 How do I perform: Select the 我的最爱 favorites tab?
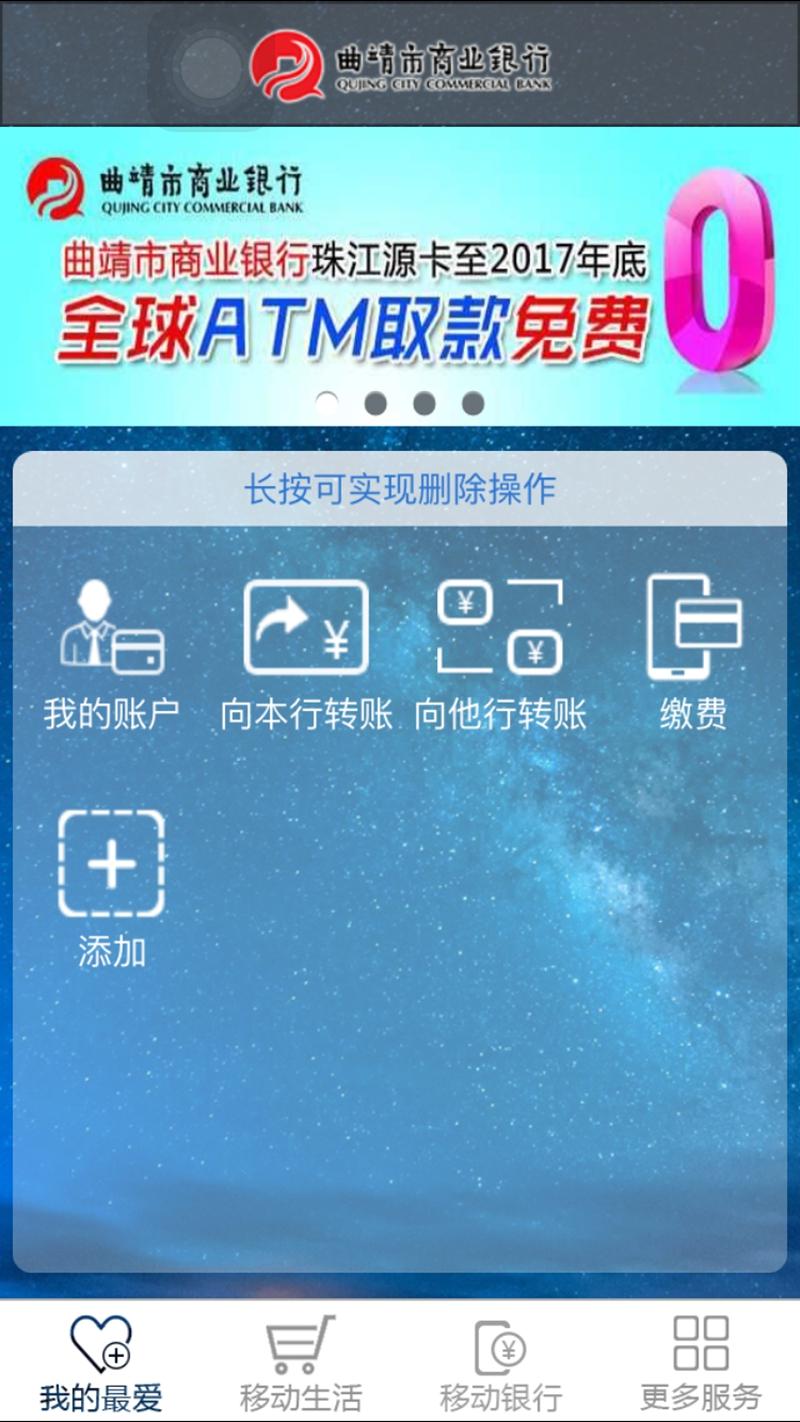tap(100, 1362)
